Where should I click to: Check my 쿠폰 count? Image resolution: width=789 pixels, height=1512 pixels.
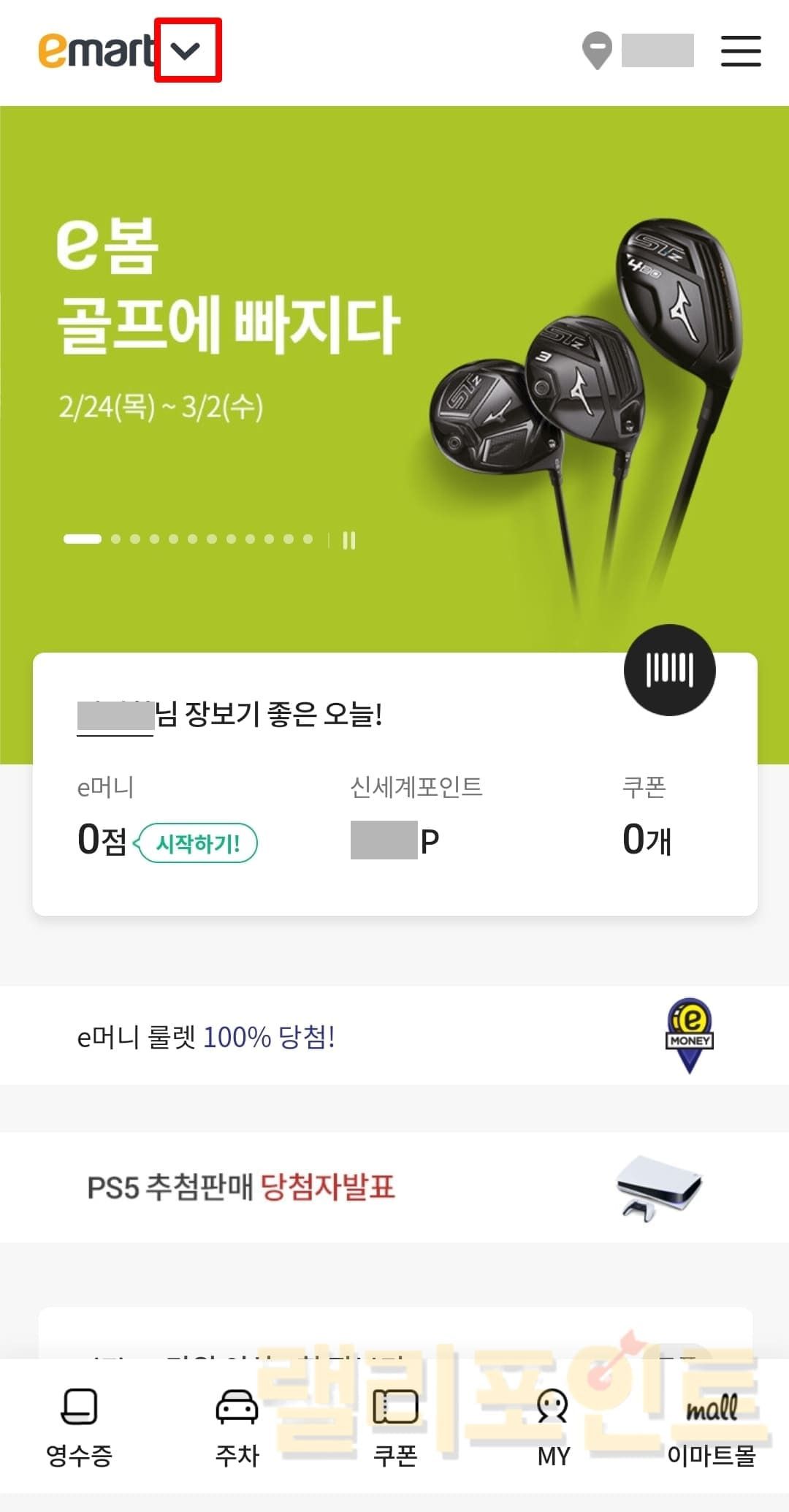click(646, 818)
